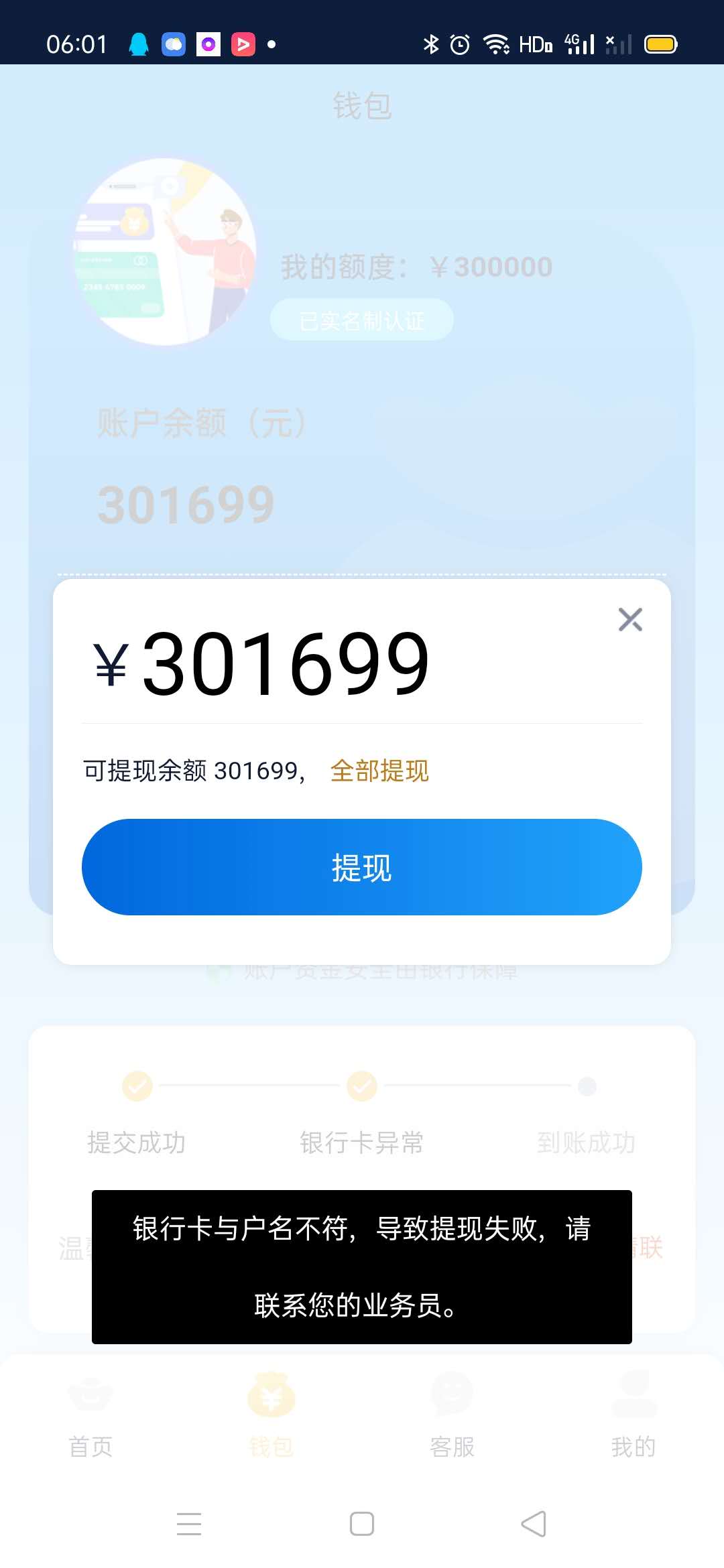
Task: Switch to the 我的 tab
Action: (x=633, y=1414)
